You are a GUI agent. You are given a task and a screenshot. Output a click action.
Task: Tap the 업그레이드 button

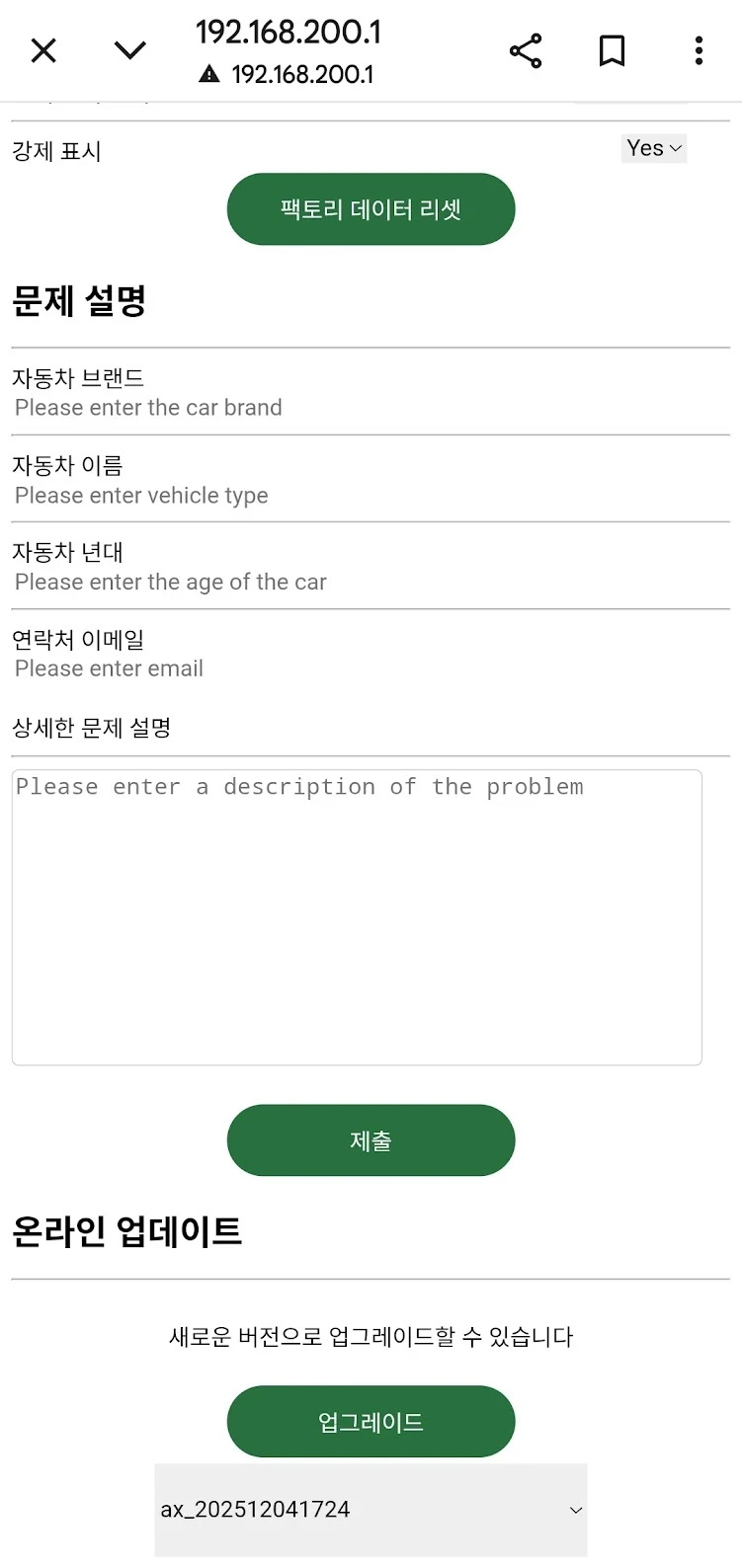[371, 1422]
